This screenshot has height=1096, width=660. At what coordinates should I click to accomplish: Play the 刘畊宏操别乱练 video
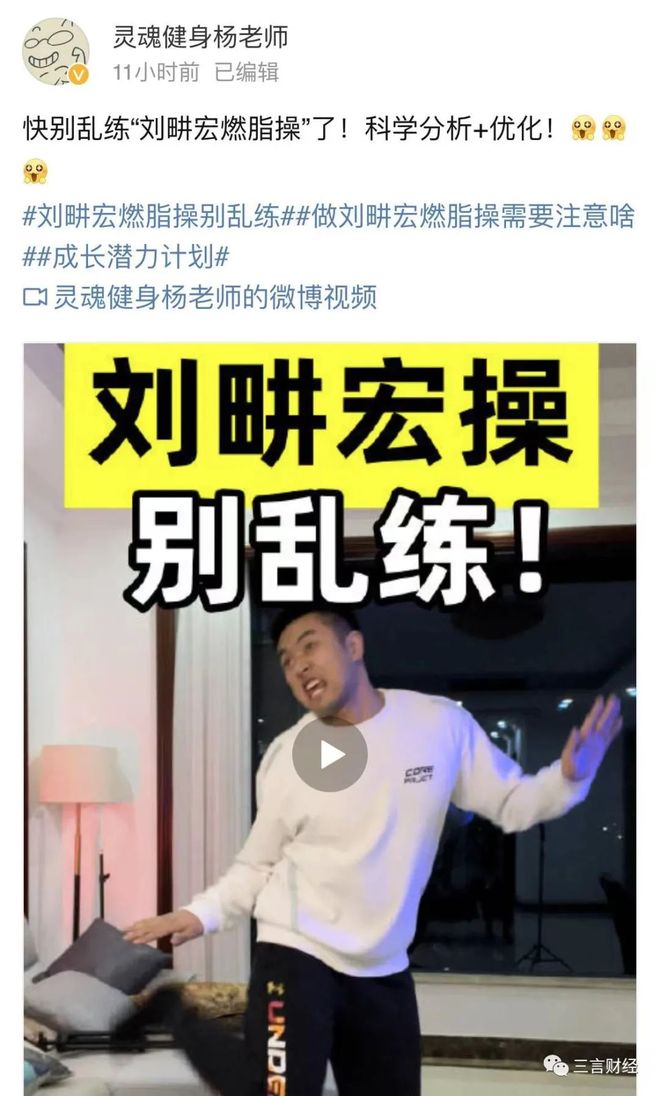[330, 755]
